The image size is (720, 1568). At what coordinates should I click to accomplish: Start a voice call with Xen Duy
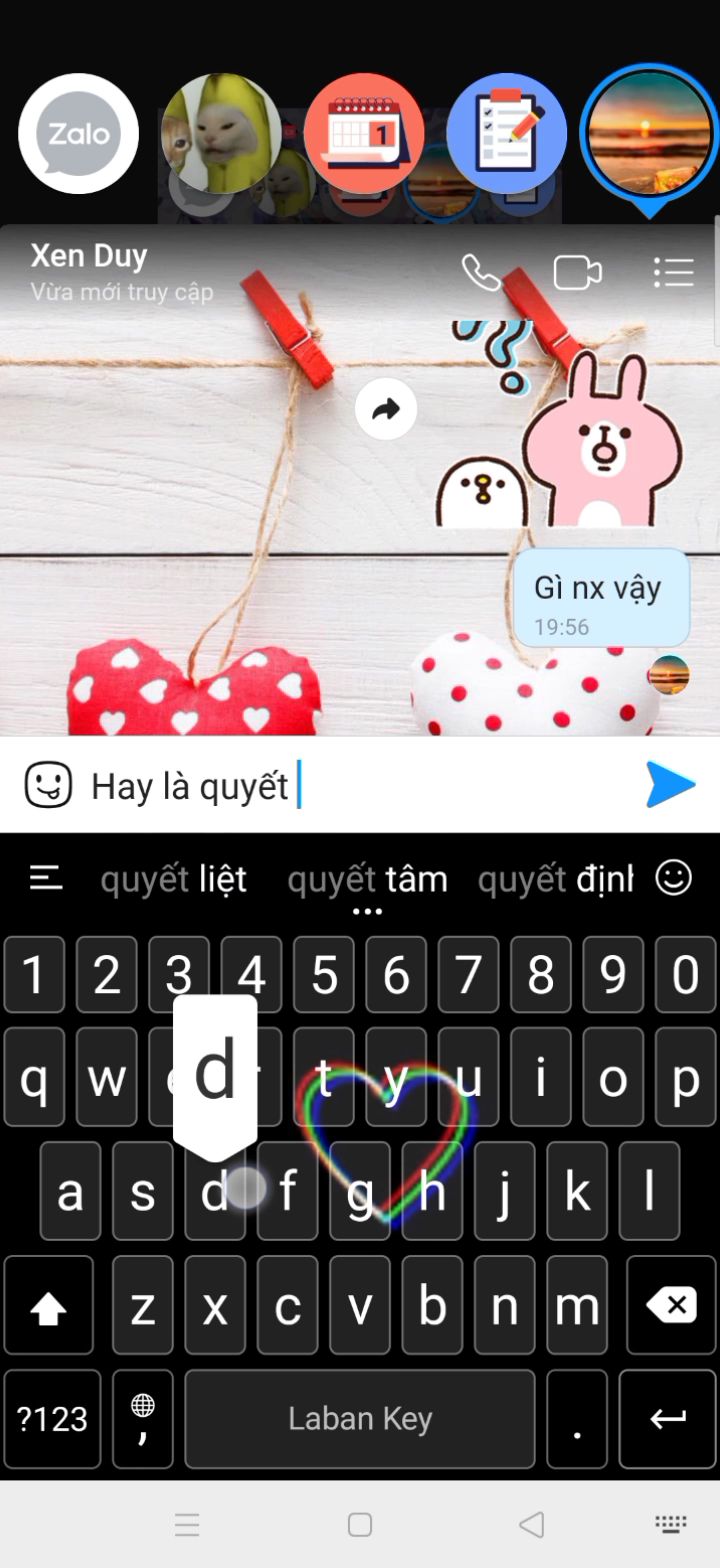(480, 273)
